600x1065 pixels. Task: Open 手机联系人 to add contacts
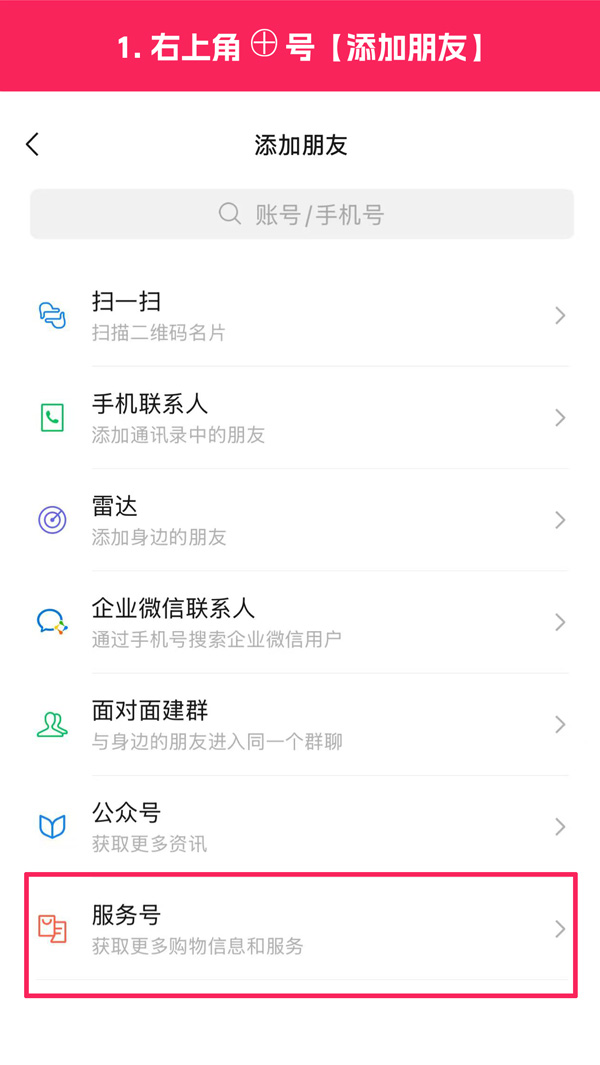(300, 418)
